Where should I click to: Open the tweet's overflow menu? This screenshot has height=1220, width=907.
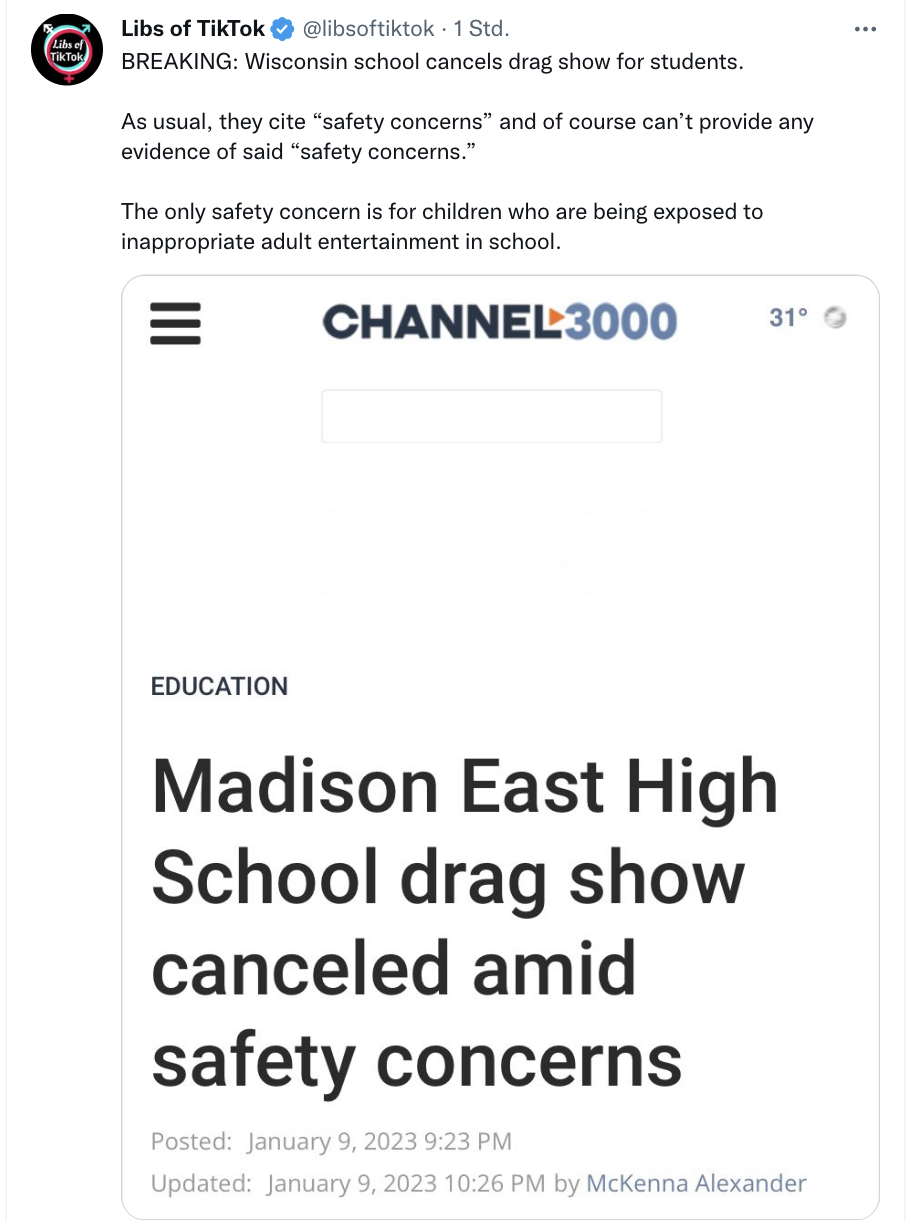tap(865, 29)
